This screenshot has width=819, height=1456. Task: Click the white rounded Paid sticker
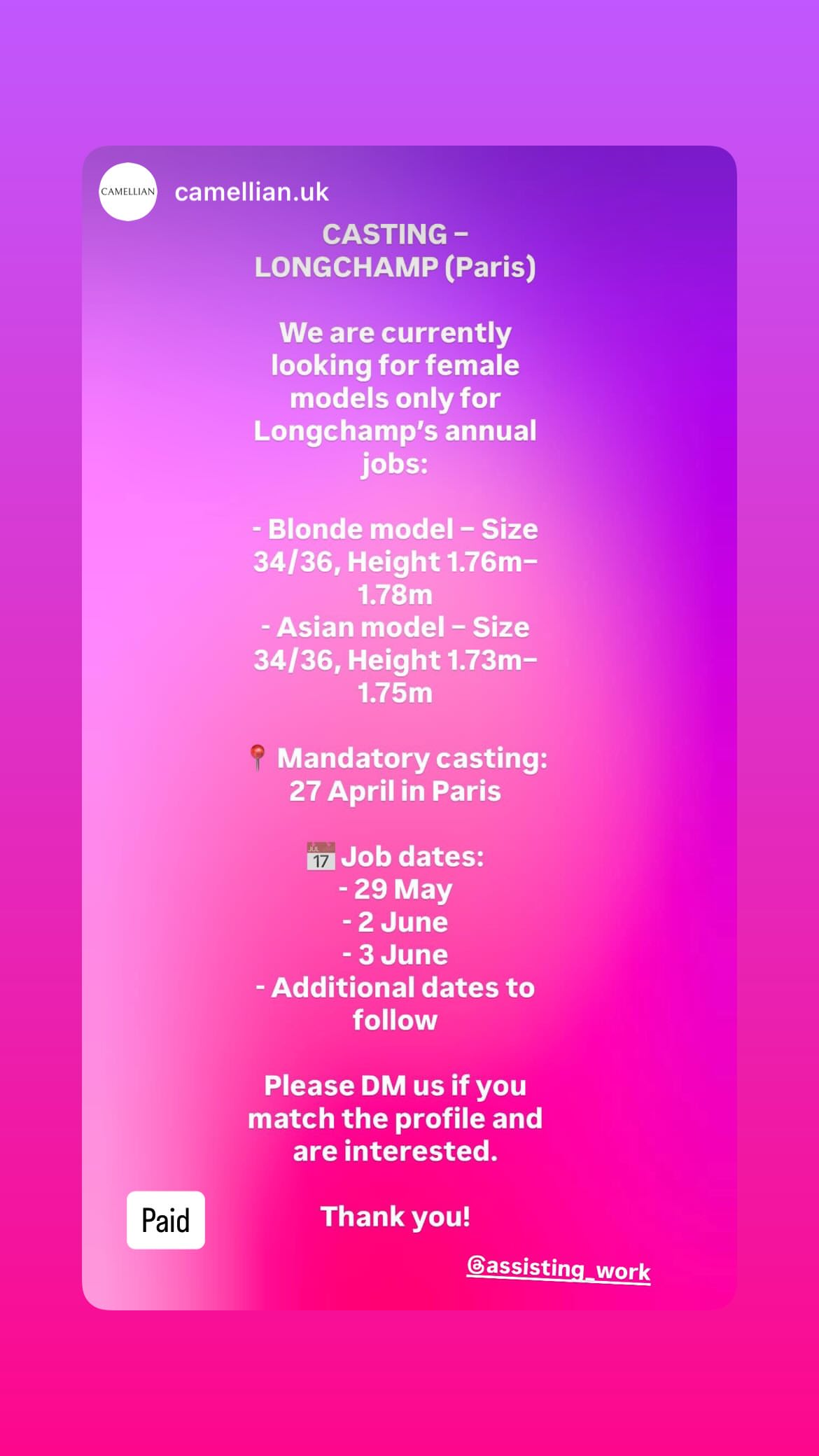165,1219
